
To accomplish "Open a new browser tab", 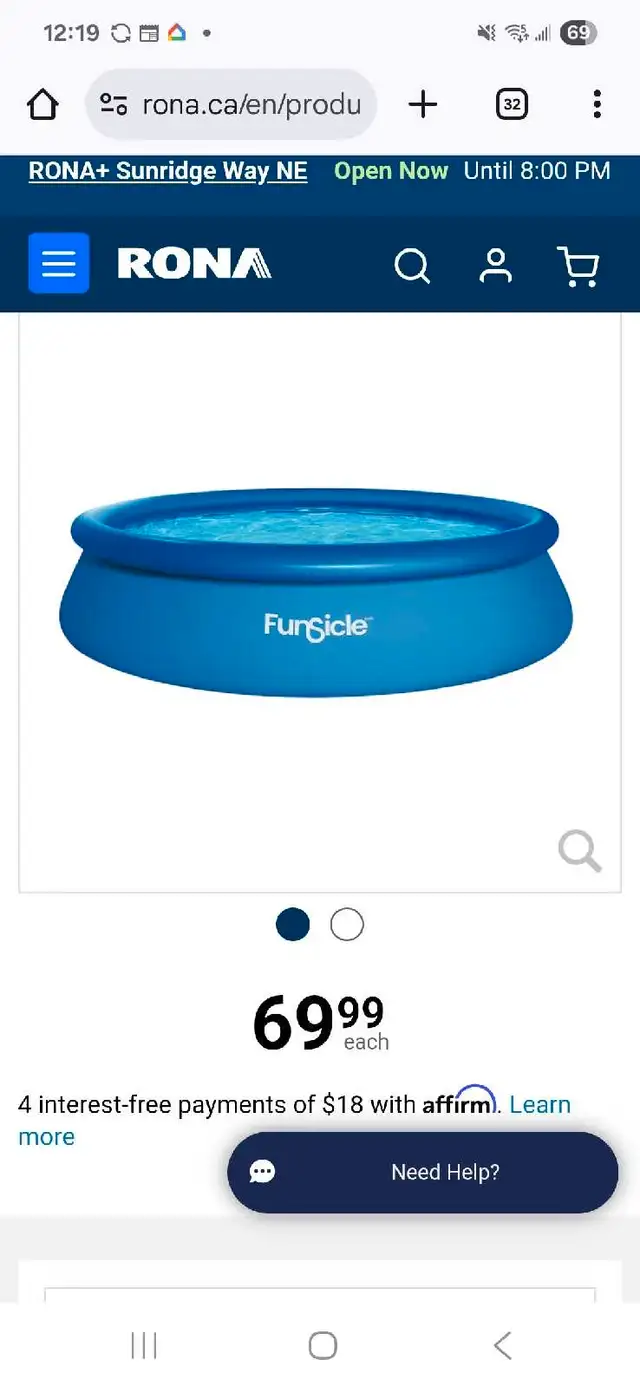I will point(423,104).
